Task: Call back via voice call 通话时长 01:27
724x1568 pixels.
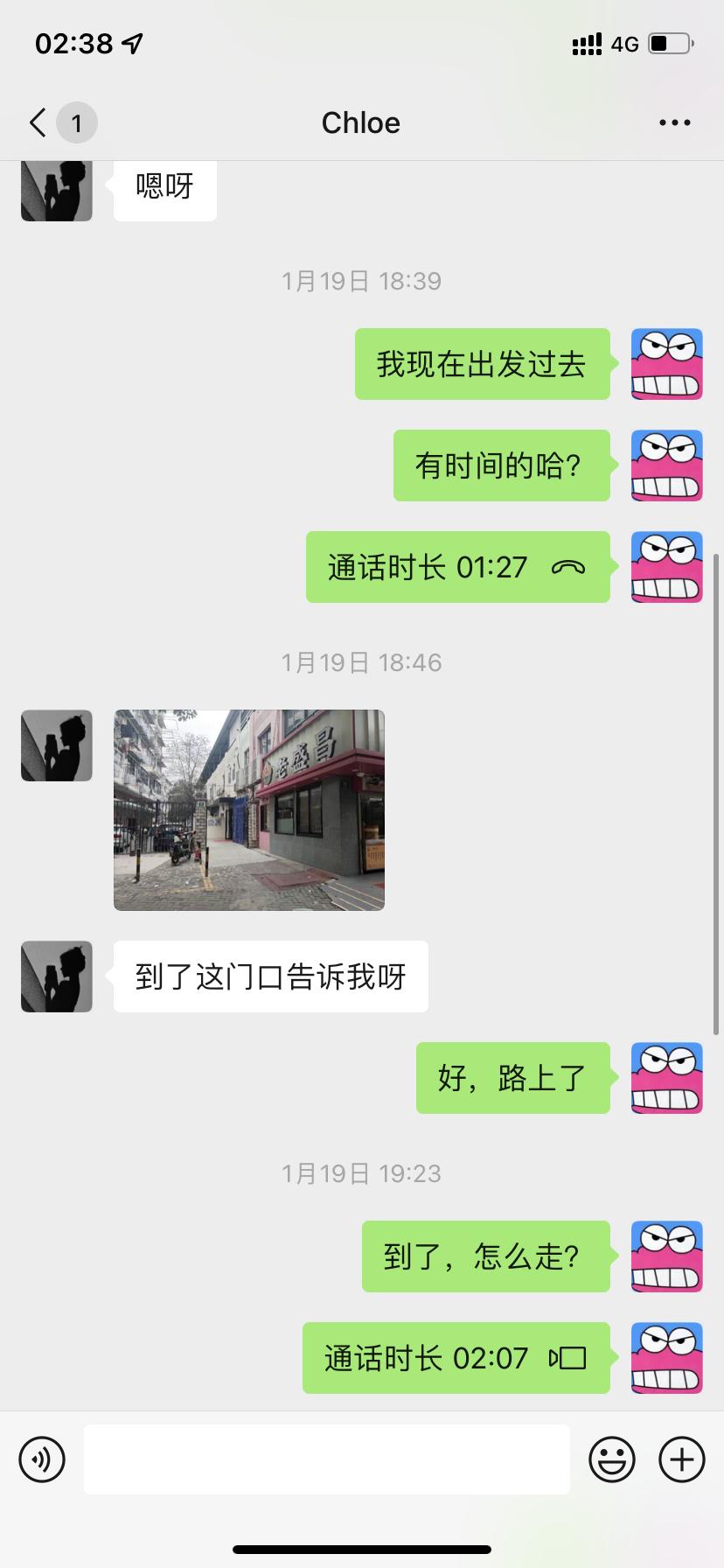Action: pyautogui.click(x=457, y=567)
